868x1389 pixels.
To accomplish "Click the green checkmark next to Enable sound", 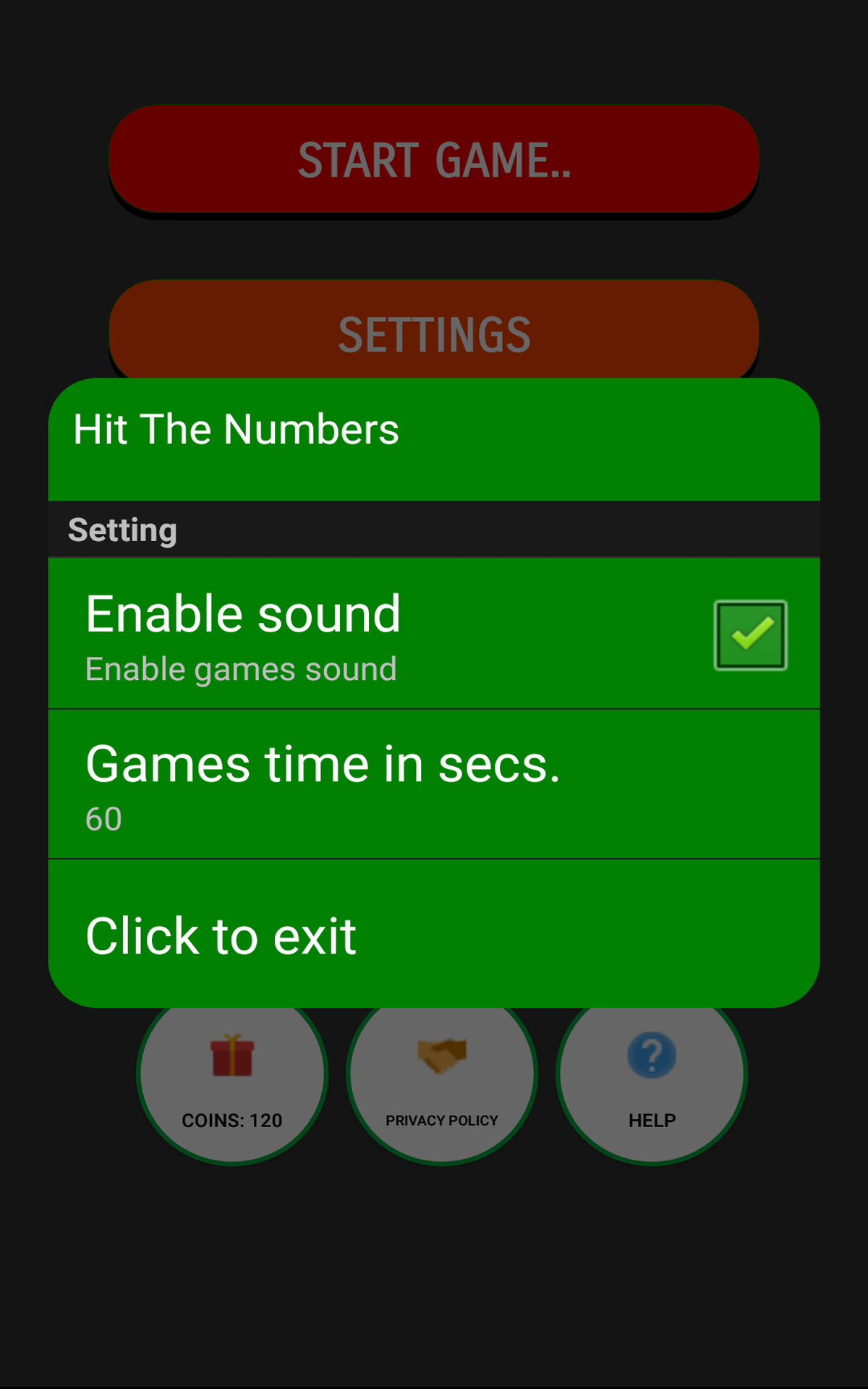I will click(x=750, y=634).
